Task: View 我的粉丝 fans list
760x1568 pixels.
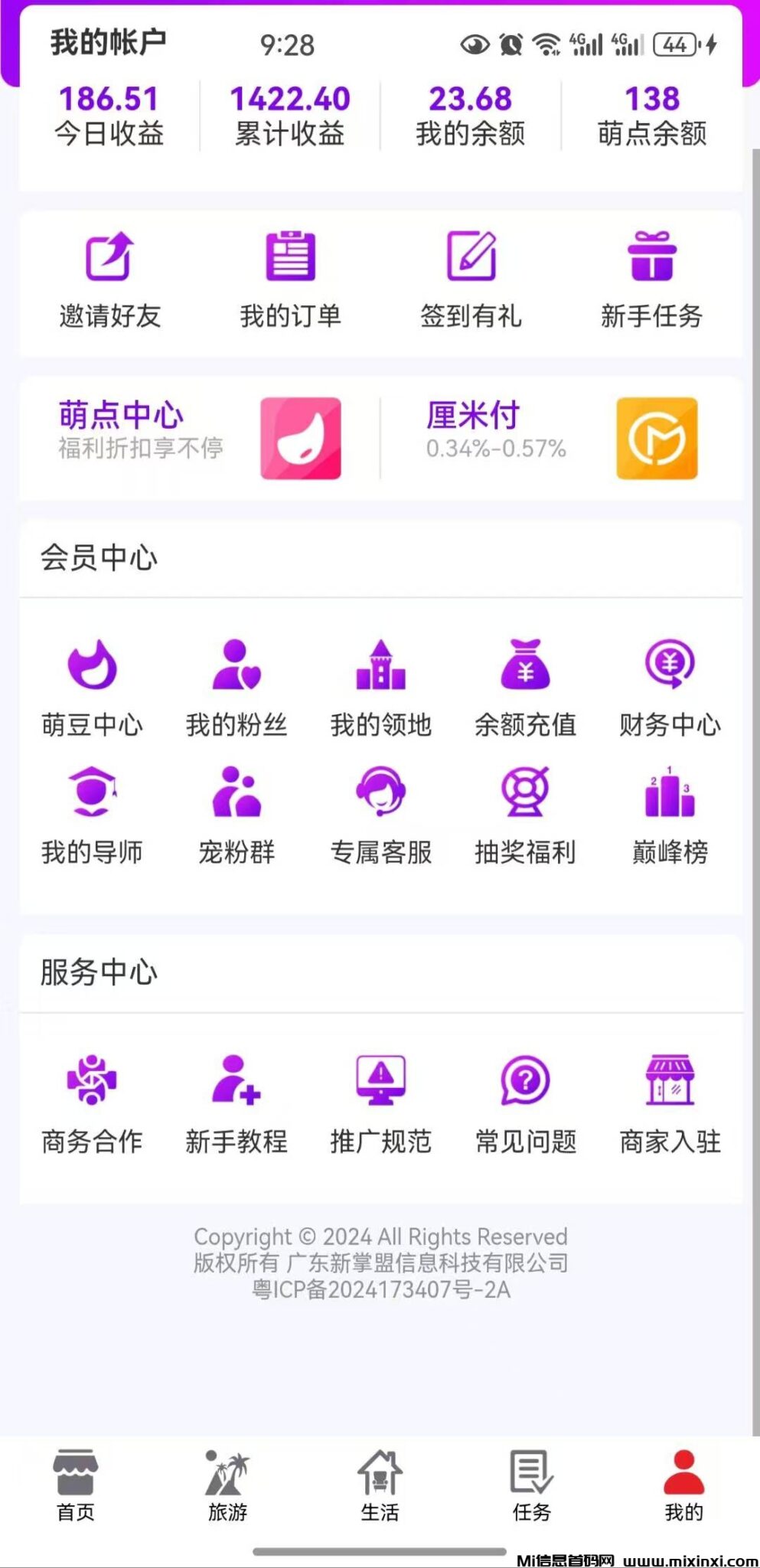Action: (236, 687)
